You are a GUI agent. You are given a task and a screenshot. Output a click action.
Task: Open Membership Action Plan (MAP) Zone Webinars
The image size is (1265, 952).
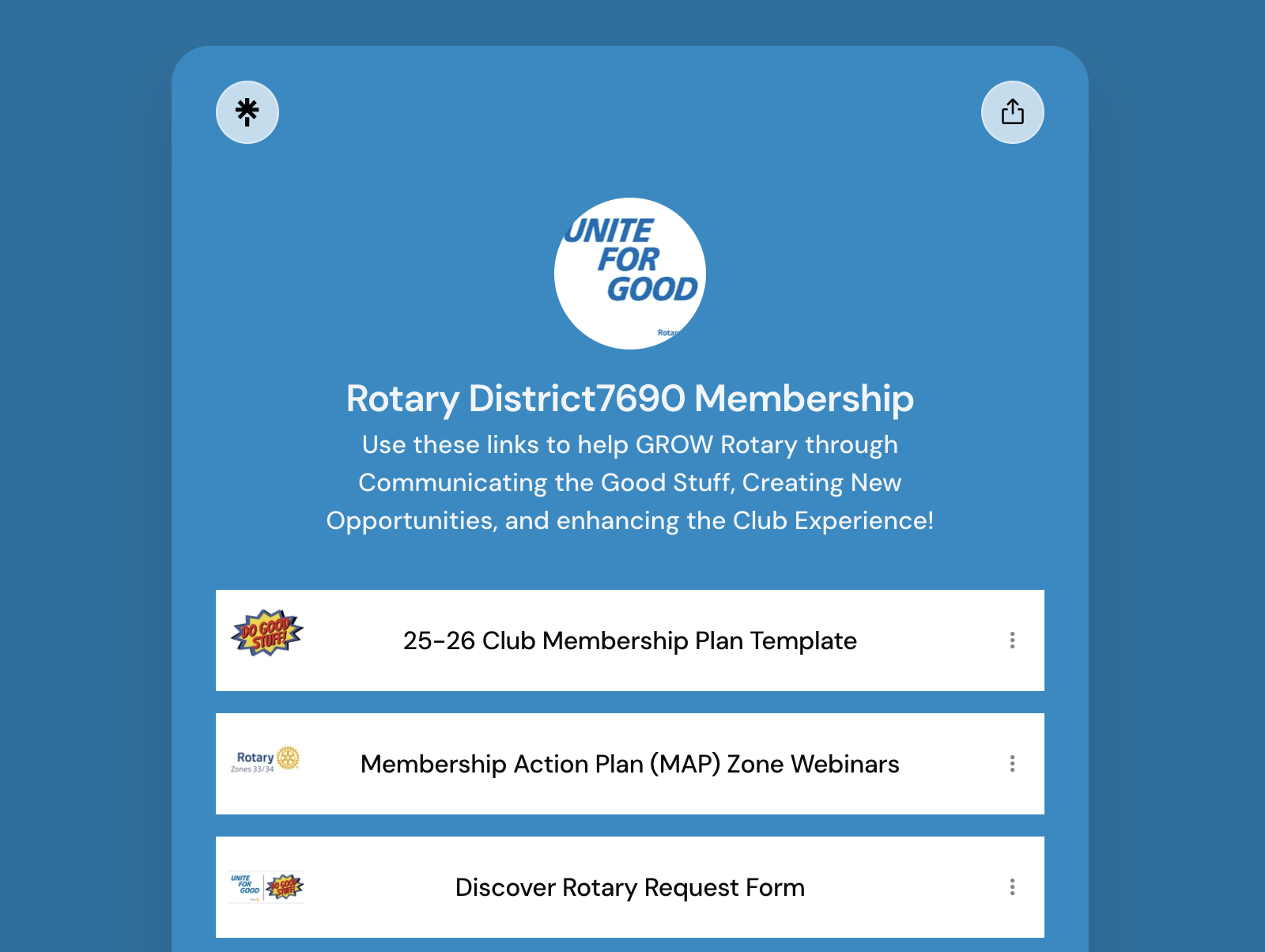click(629, 764)
